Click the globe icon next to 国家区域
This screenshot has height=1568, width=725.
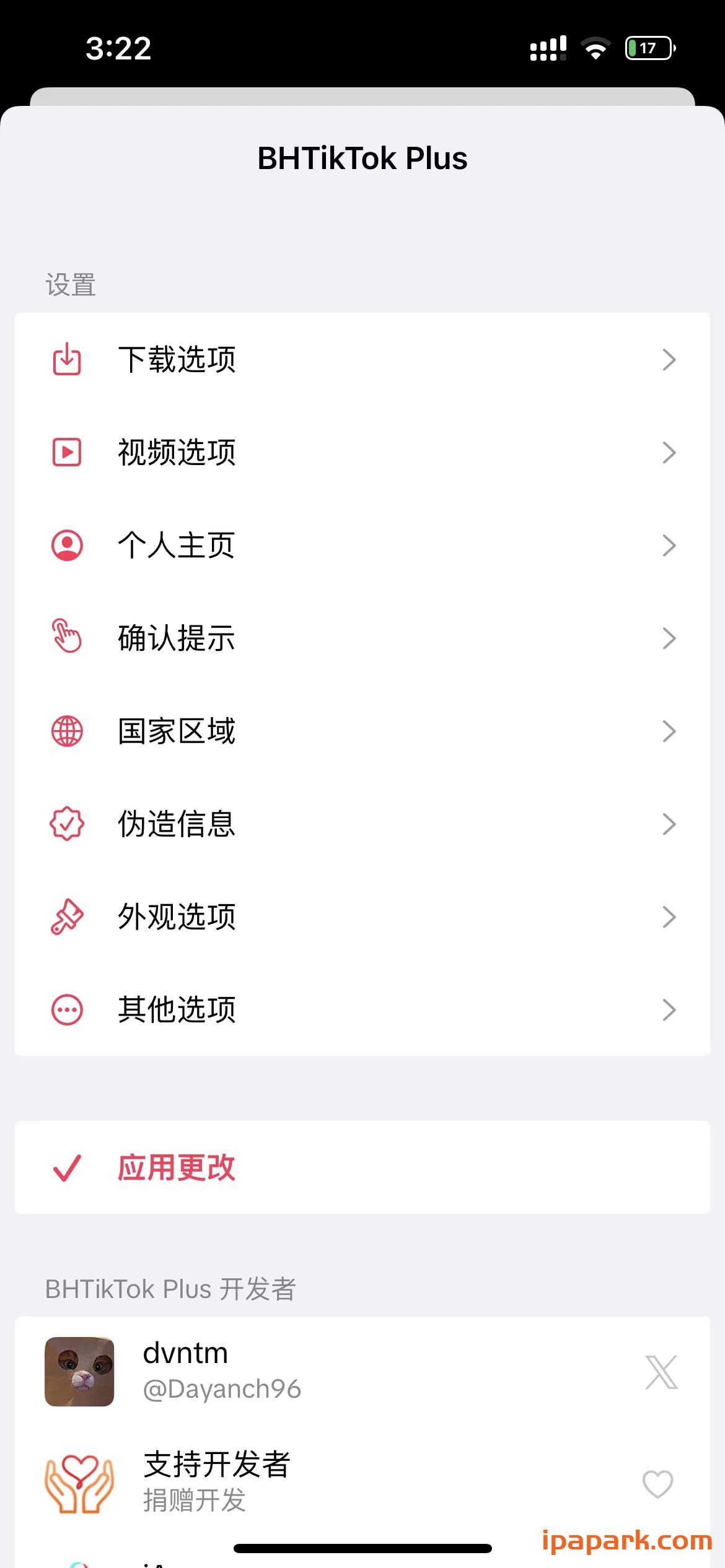coord(66,731)
